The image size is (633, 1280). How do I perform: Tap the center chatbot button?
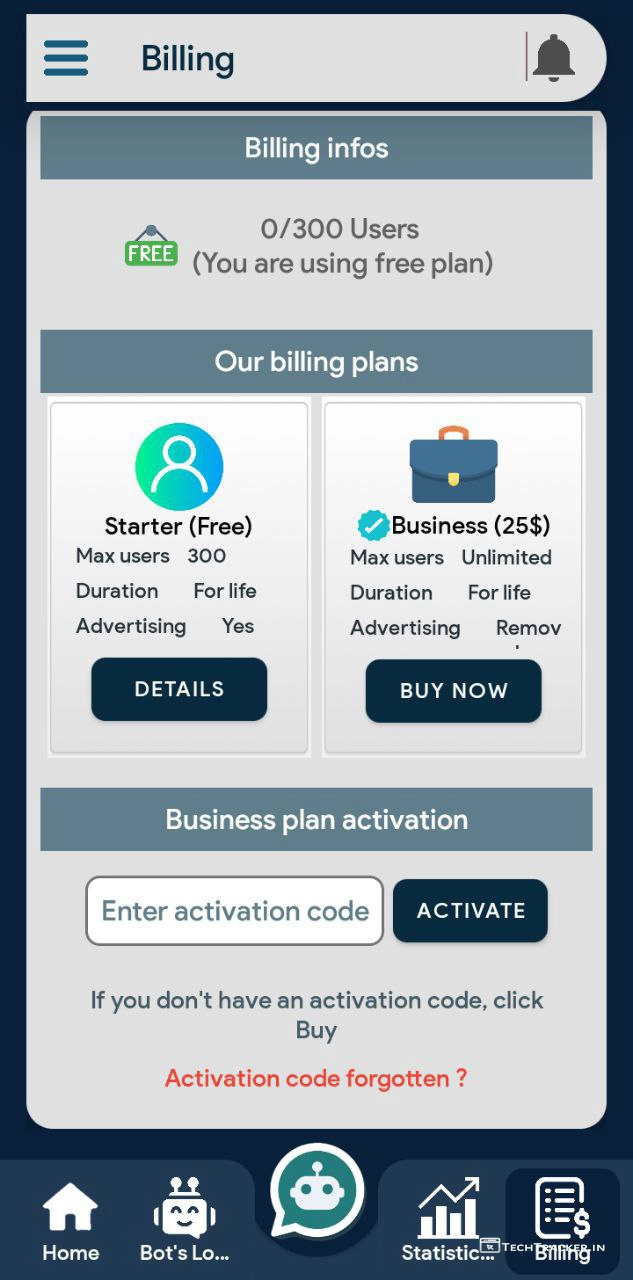click(317, 1192)
